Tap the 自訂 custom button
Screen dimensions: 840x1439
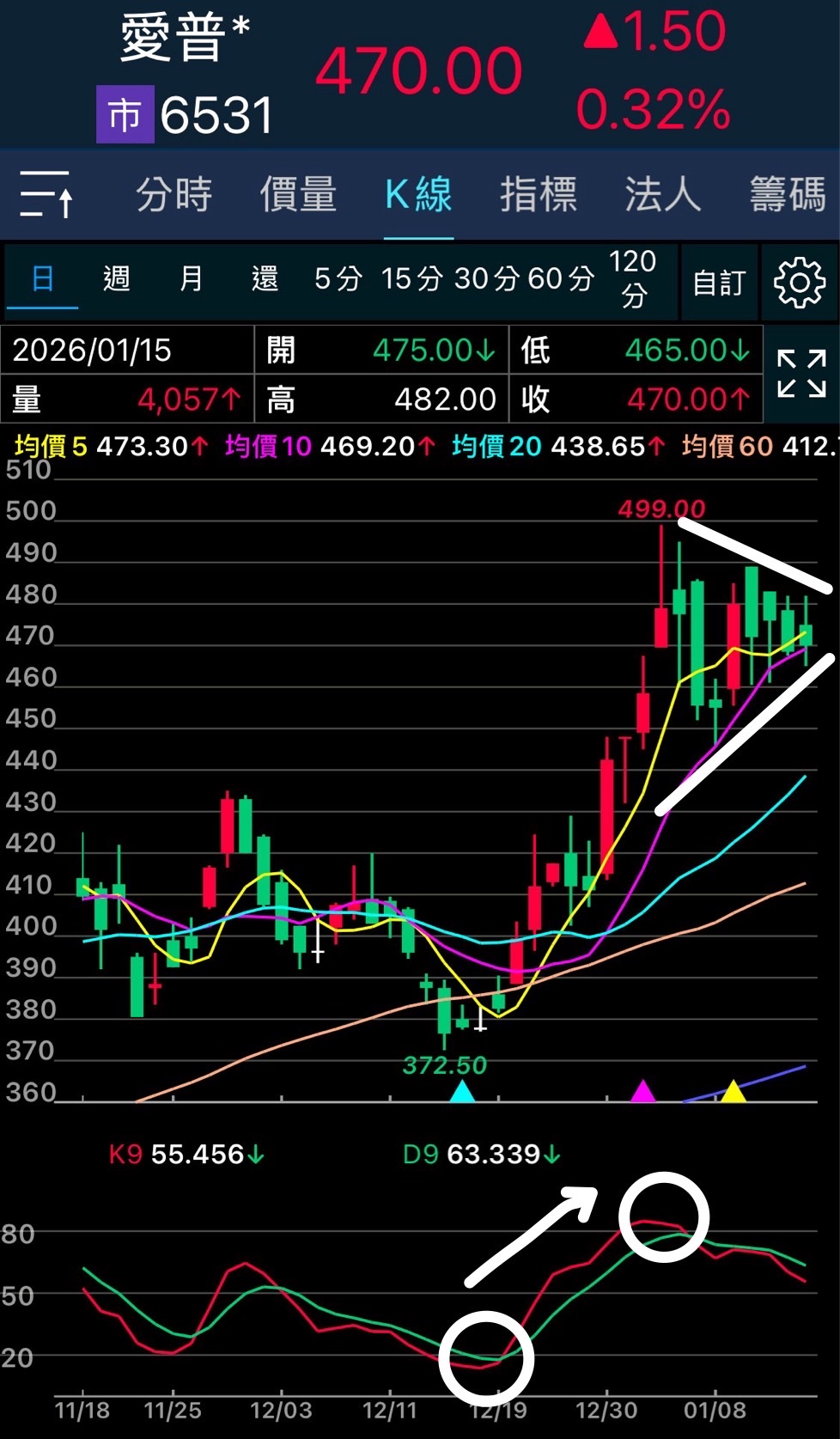[x=719, y=282]
